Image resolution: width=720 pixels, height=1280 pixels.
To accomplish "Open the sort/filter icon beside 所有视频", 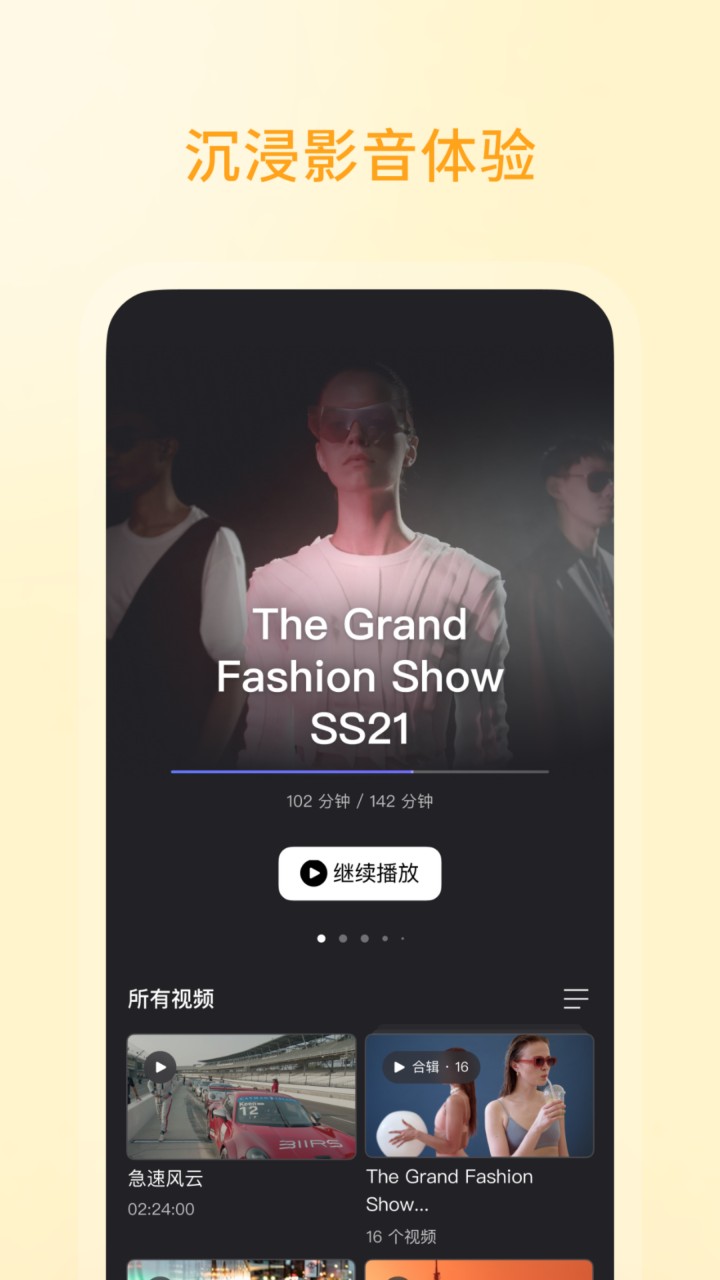I will click(x=575, y=998).
